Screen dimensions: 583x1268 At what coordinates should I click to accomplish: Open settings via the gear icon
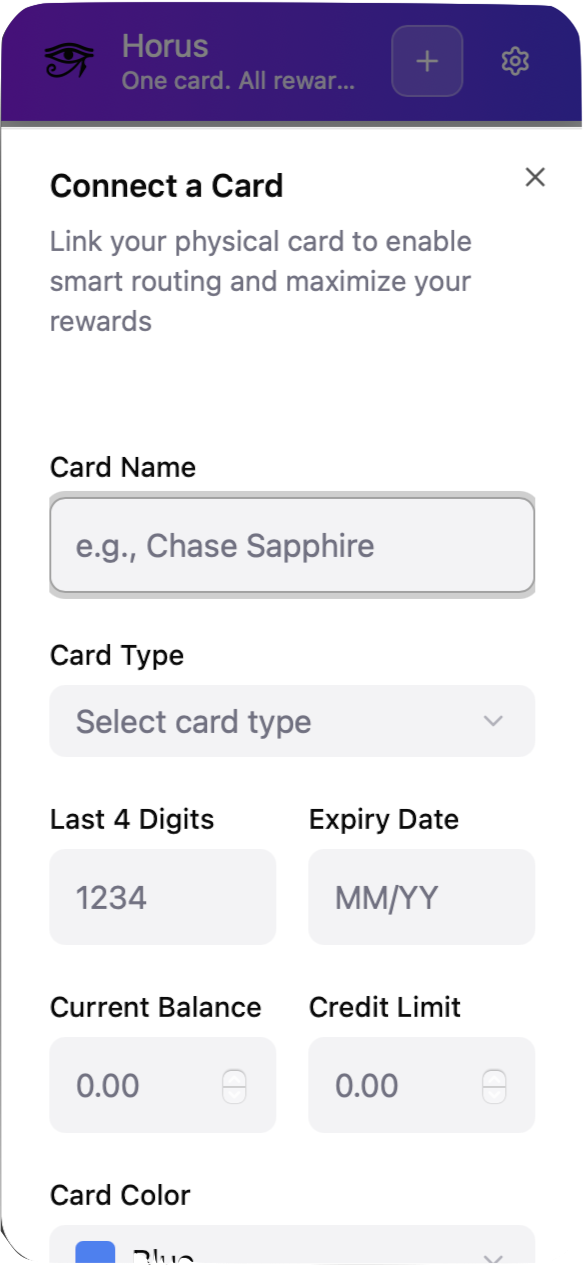[x=514, y=61]
